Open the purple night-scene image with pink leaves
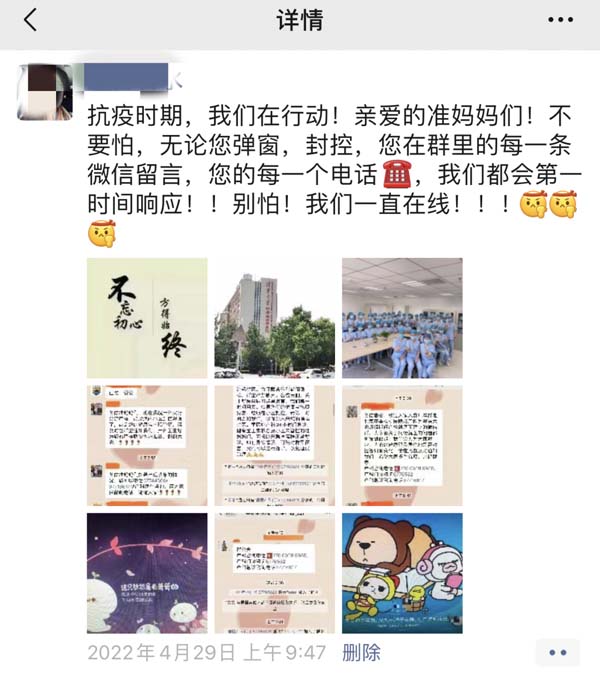Screen dimensions: 600x680 (x=147, y=573)
